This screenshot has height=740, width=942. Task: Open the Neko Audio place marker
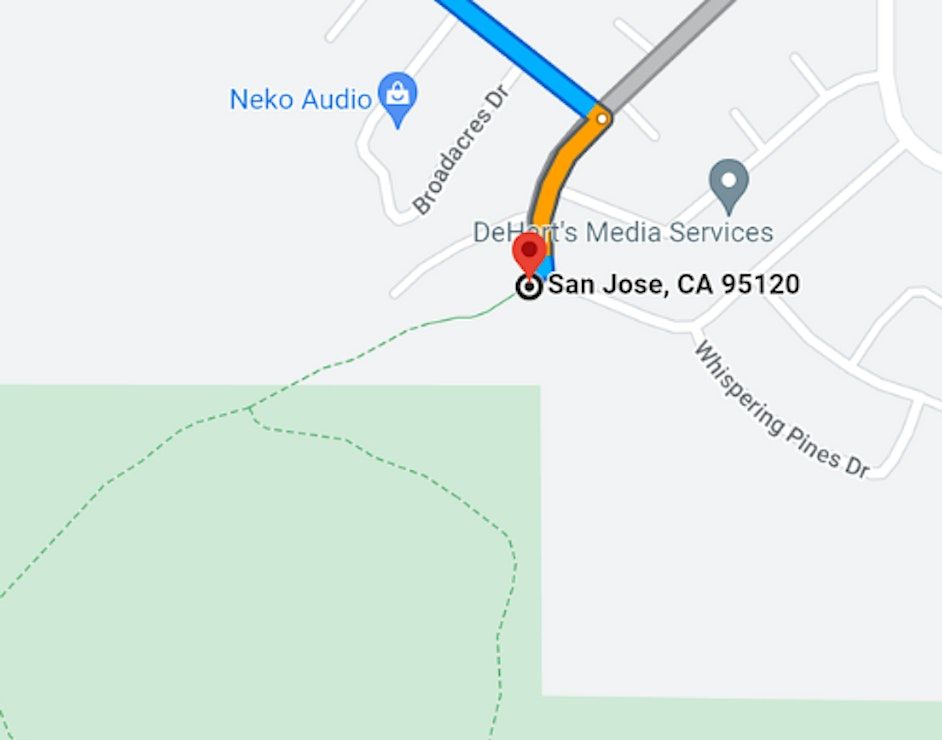(x=398, y=97)
